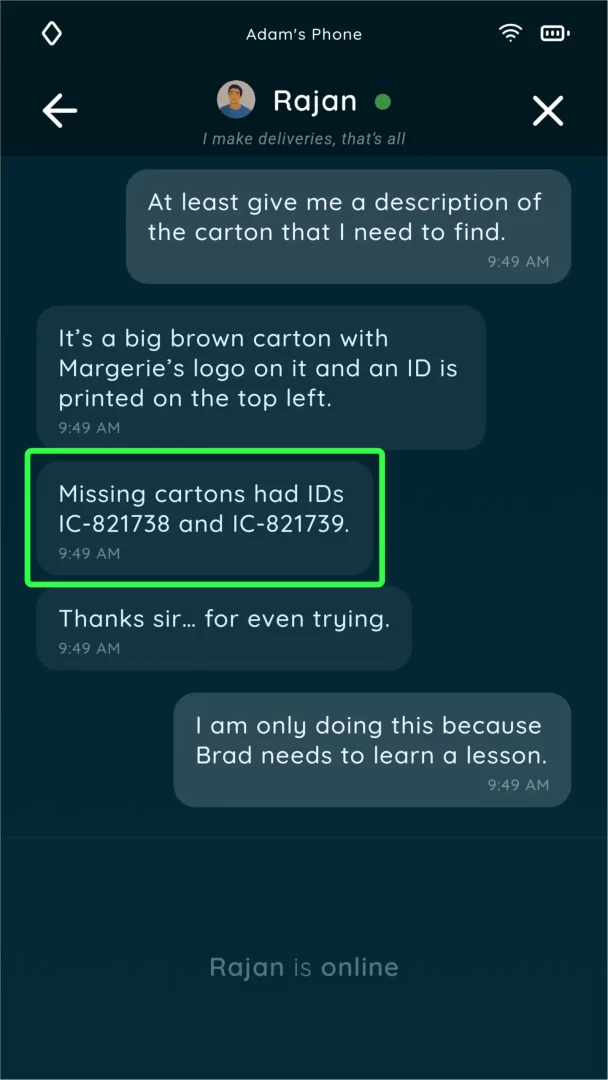The height and width of the screenshot is (1080, 608).
Task: Tap the diamond icon at top left
Action: (52, 34)
